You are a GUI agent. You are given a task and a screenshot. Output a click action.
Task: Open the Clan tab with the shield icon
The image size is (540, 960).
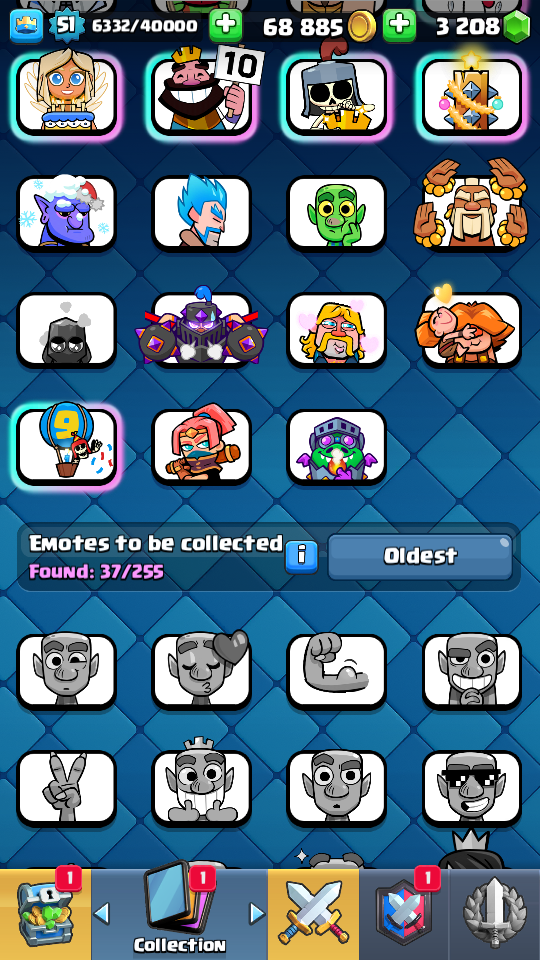404,914
